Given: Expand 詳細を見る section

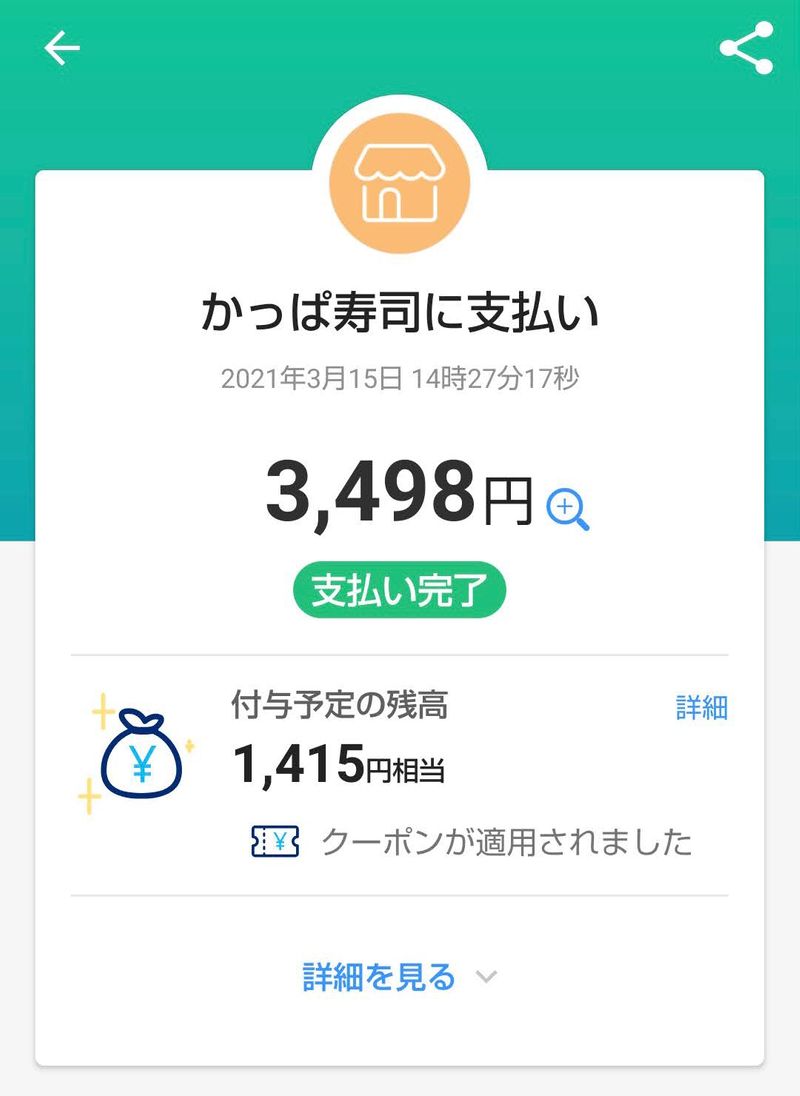Looking at the screenshot, I should pyautogui.click(x=398, y=976).
